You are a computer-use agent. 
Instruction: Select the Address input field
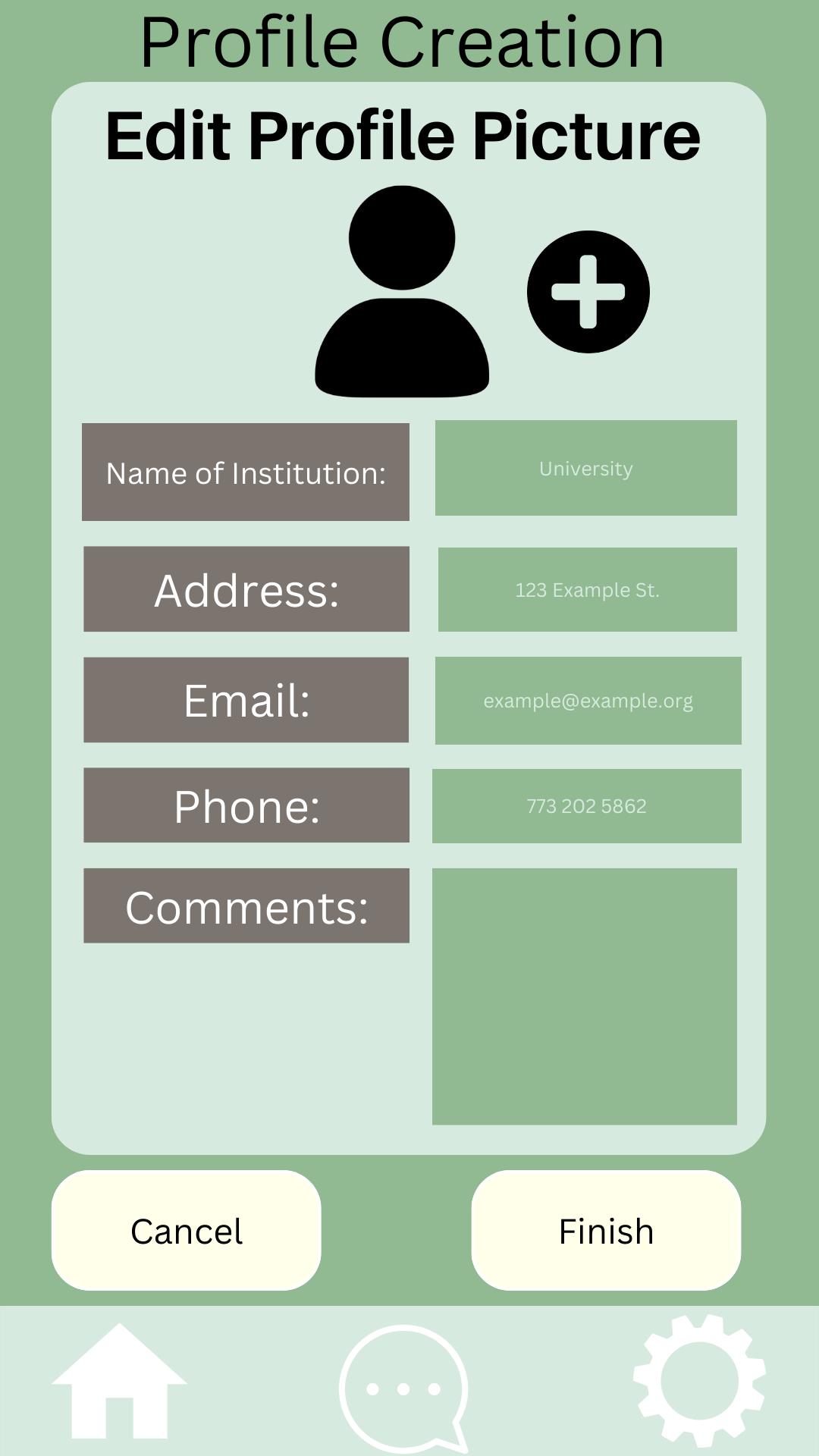[x=587, y=589]
